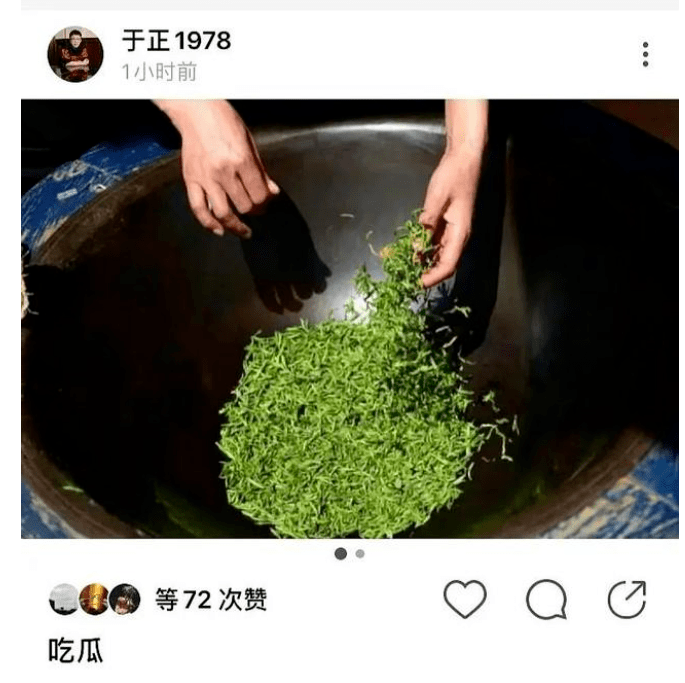Like this post with the heart icon
The image size is (685, 683).
464,599
